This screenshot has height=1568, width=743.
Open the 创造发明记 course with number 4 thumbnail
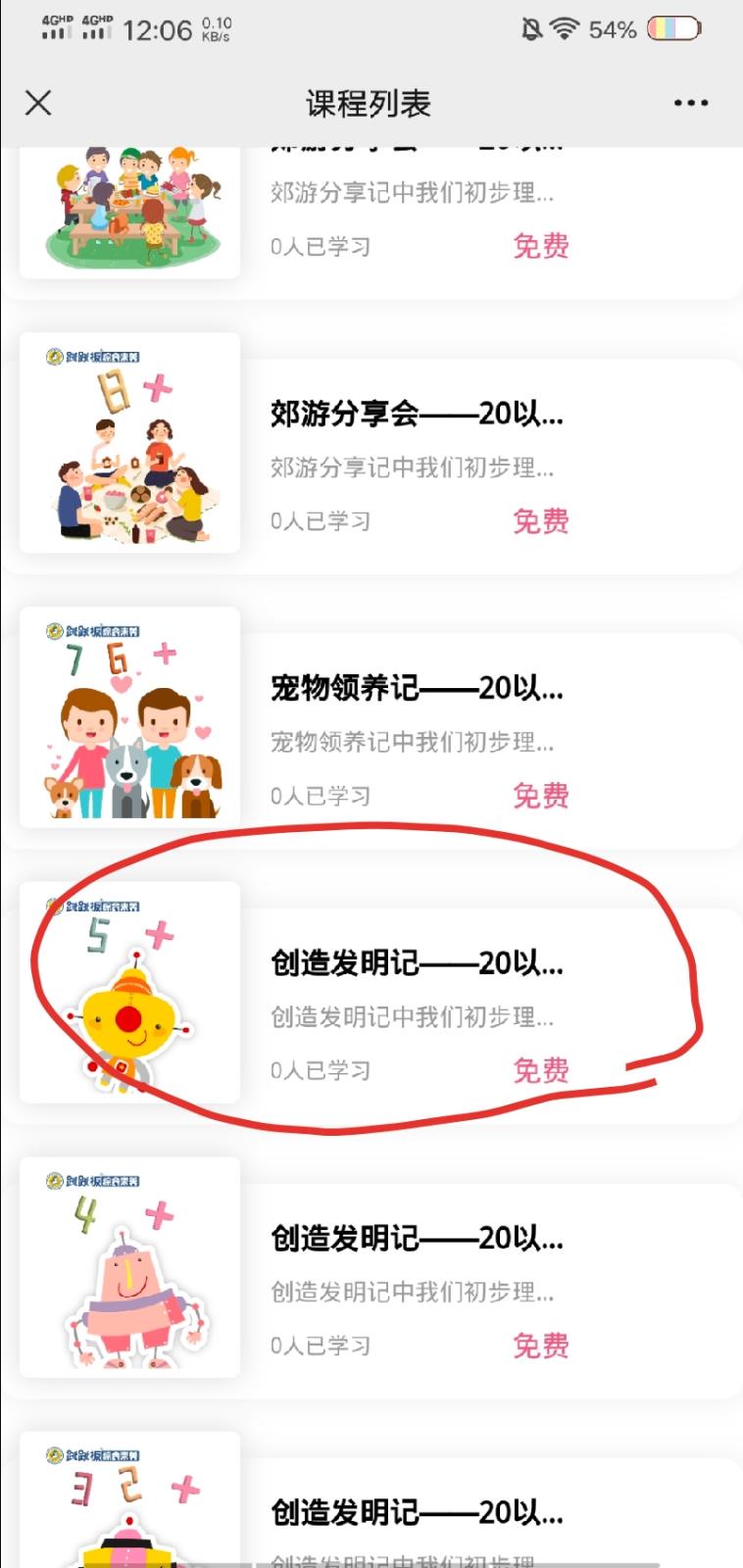point(416,1240)
